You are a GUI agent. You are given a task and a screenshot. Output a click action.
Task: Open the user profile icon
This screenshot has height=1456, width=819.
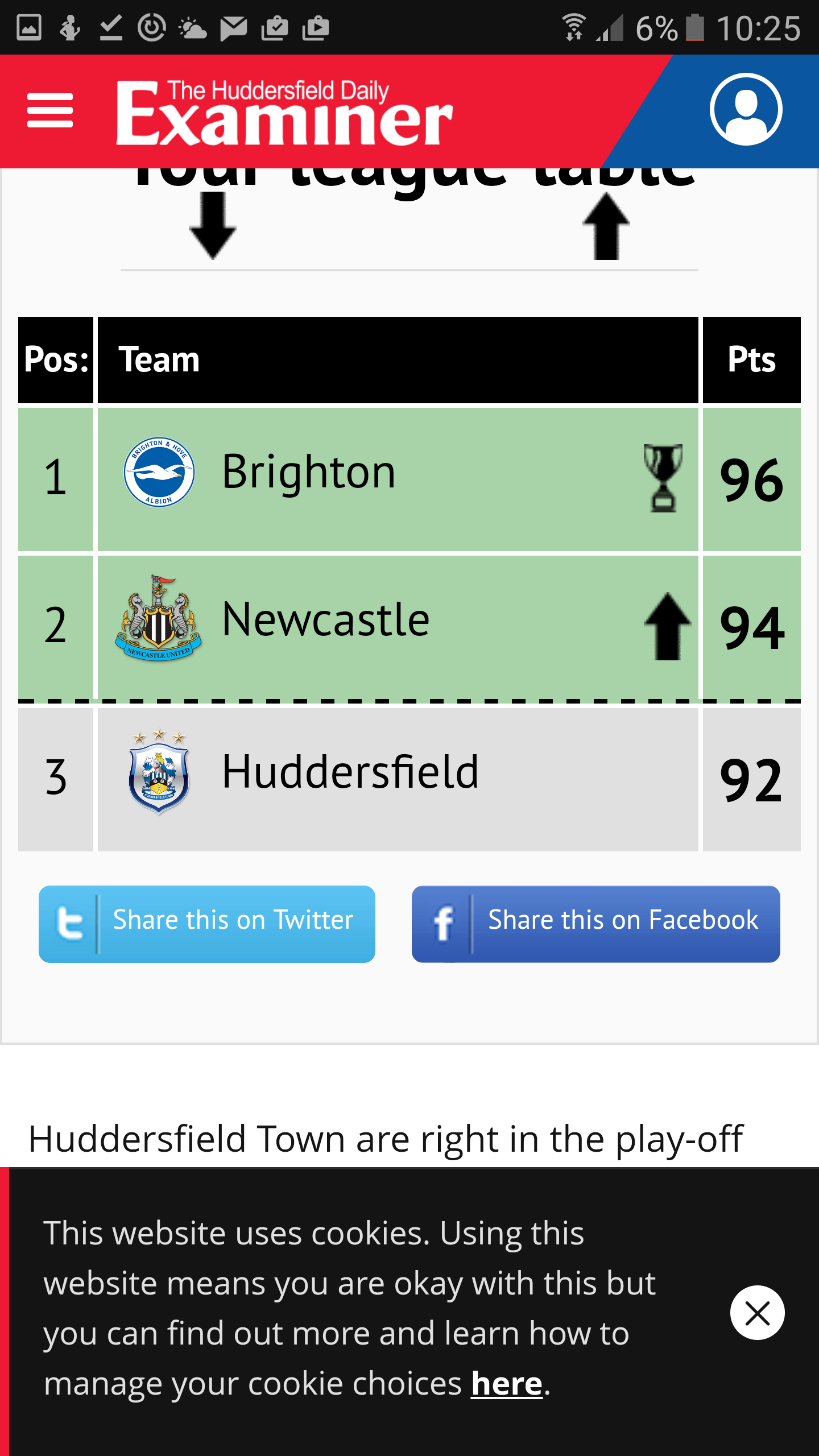pyautogui.click(x=746, y=109)
